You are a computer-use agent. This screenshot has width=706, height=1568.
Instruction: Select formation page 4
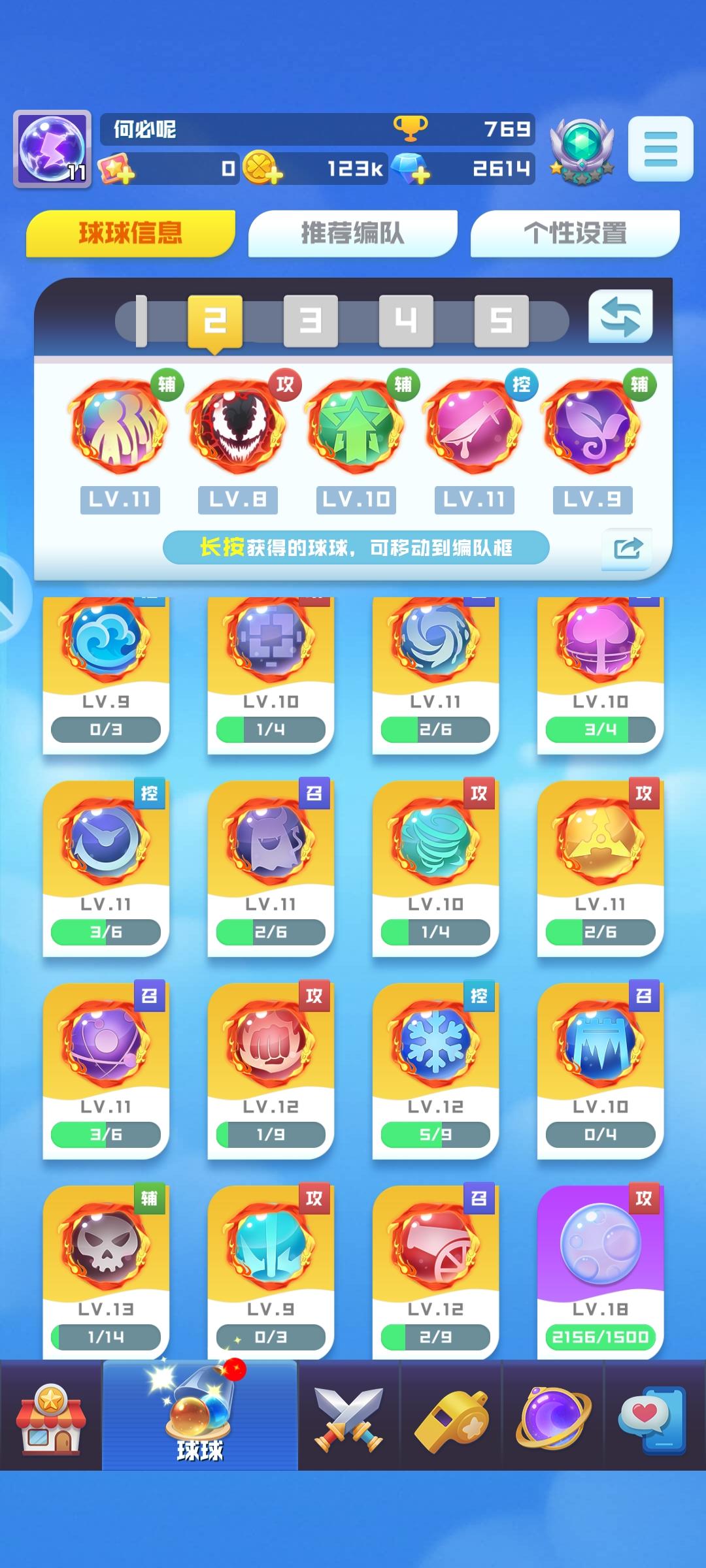click(x=405, y=320)
